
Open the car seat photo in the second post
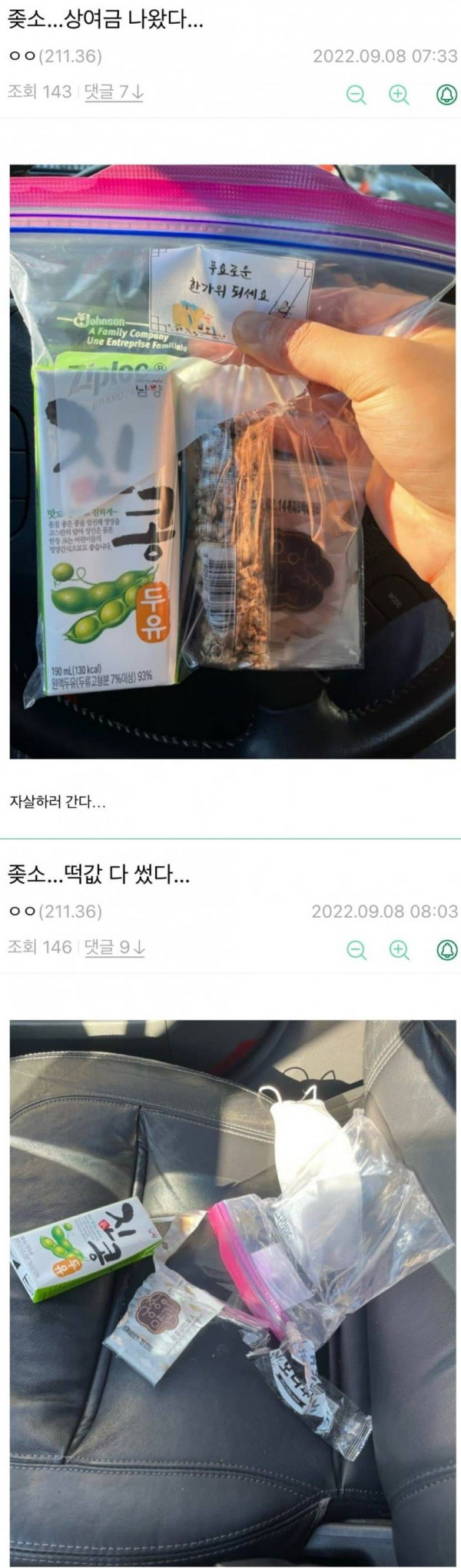(232, 1291)
